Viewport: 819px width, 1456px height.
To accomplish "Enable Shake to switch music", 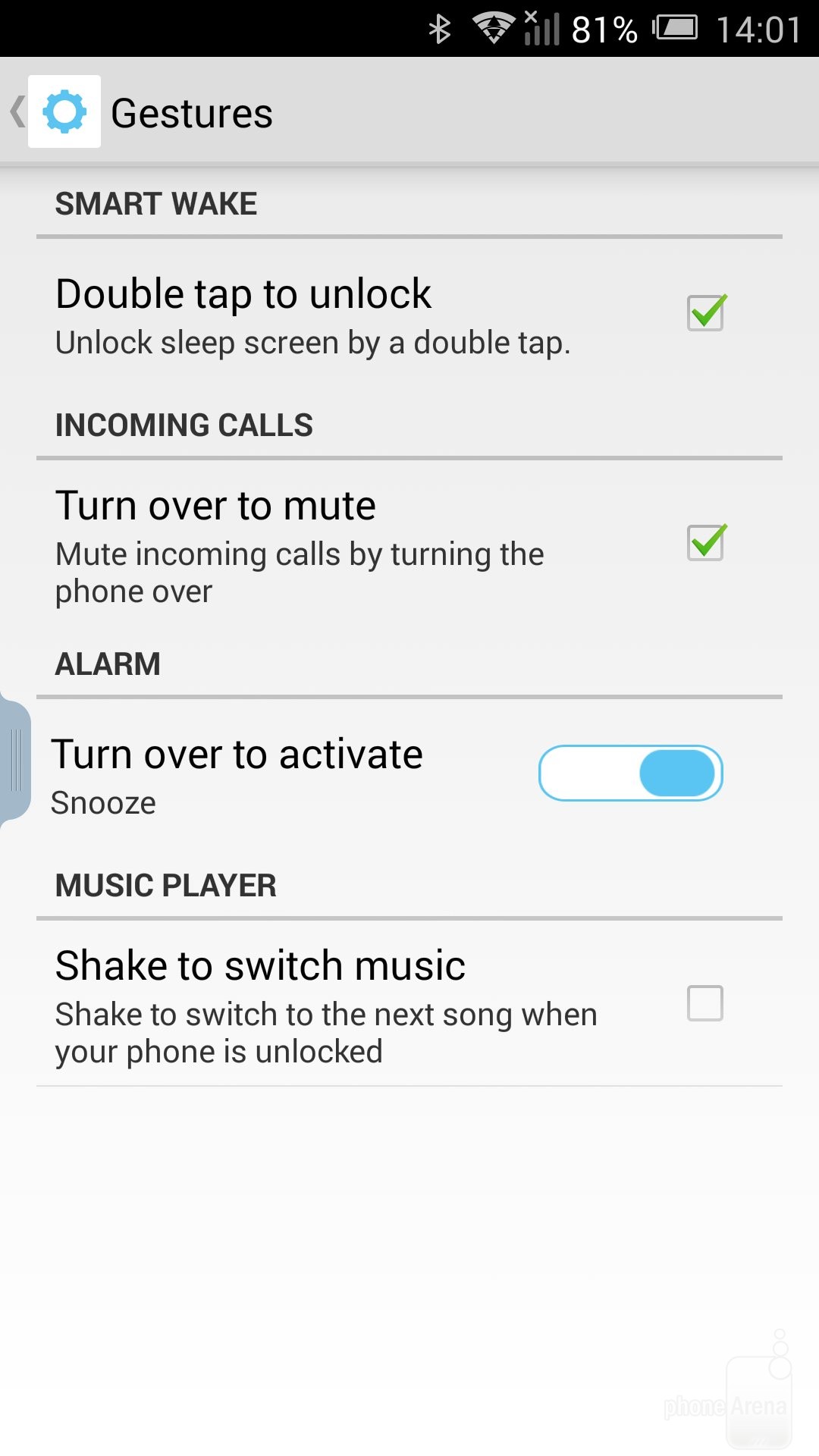I will (704, 1003).
